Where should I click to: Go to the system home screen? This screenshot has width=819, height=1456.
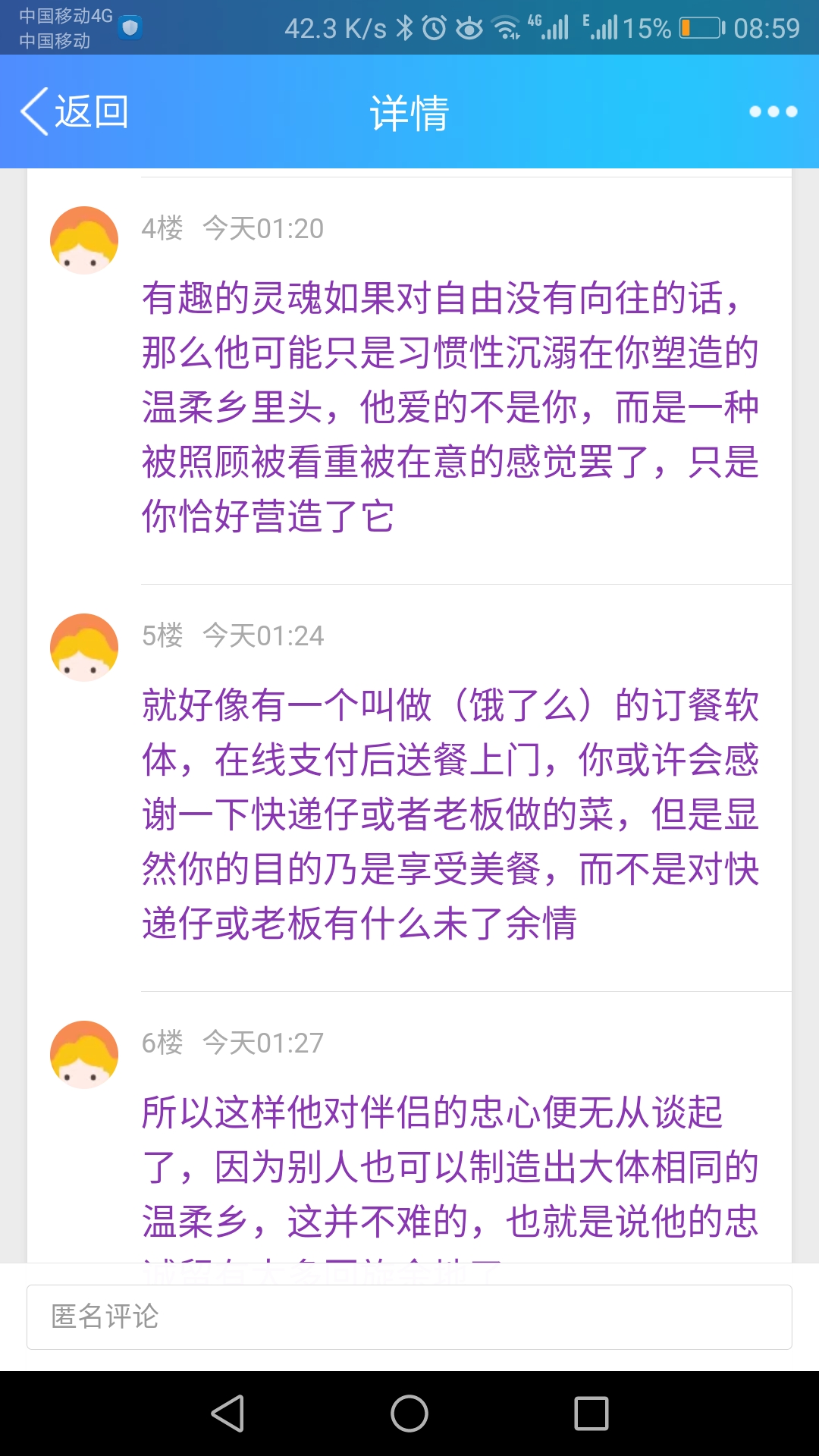point(409,1414)
